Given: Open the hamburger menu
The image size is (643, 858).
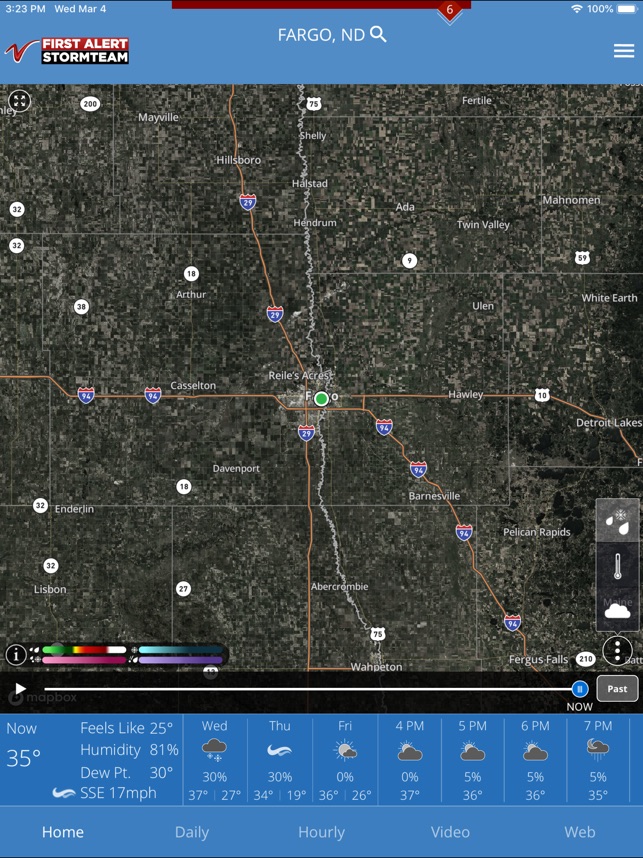Looking at the screenshot, I should pyautogui.click(x=623, y=51).
